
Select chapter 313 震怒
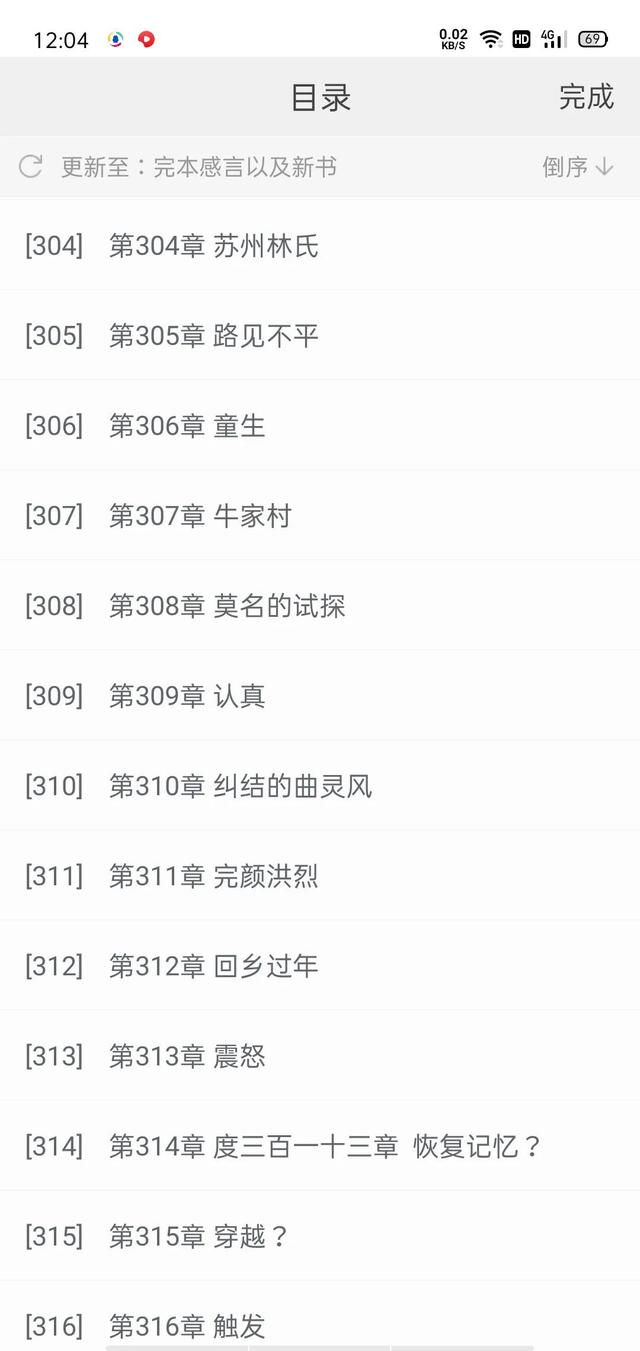point(320,1055)
